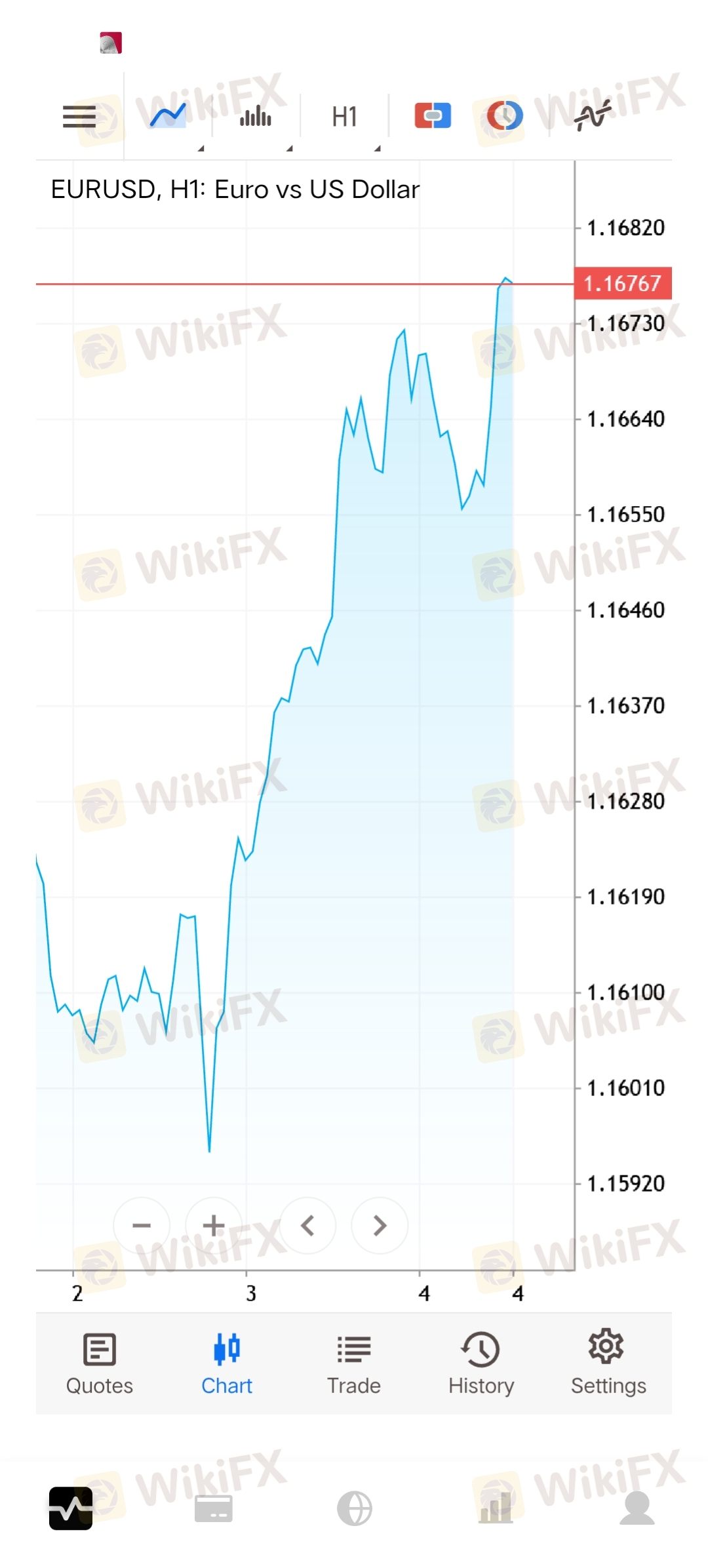
Task: Open the profile icon in bottom bar
Action: tap(637, 1508)
